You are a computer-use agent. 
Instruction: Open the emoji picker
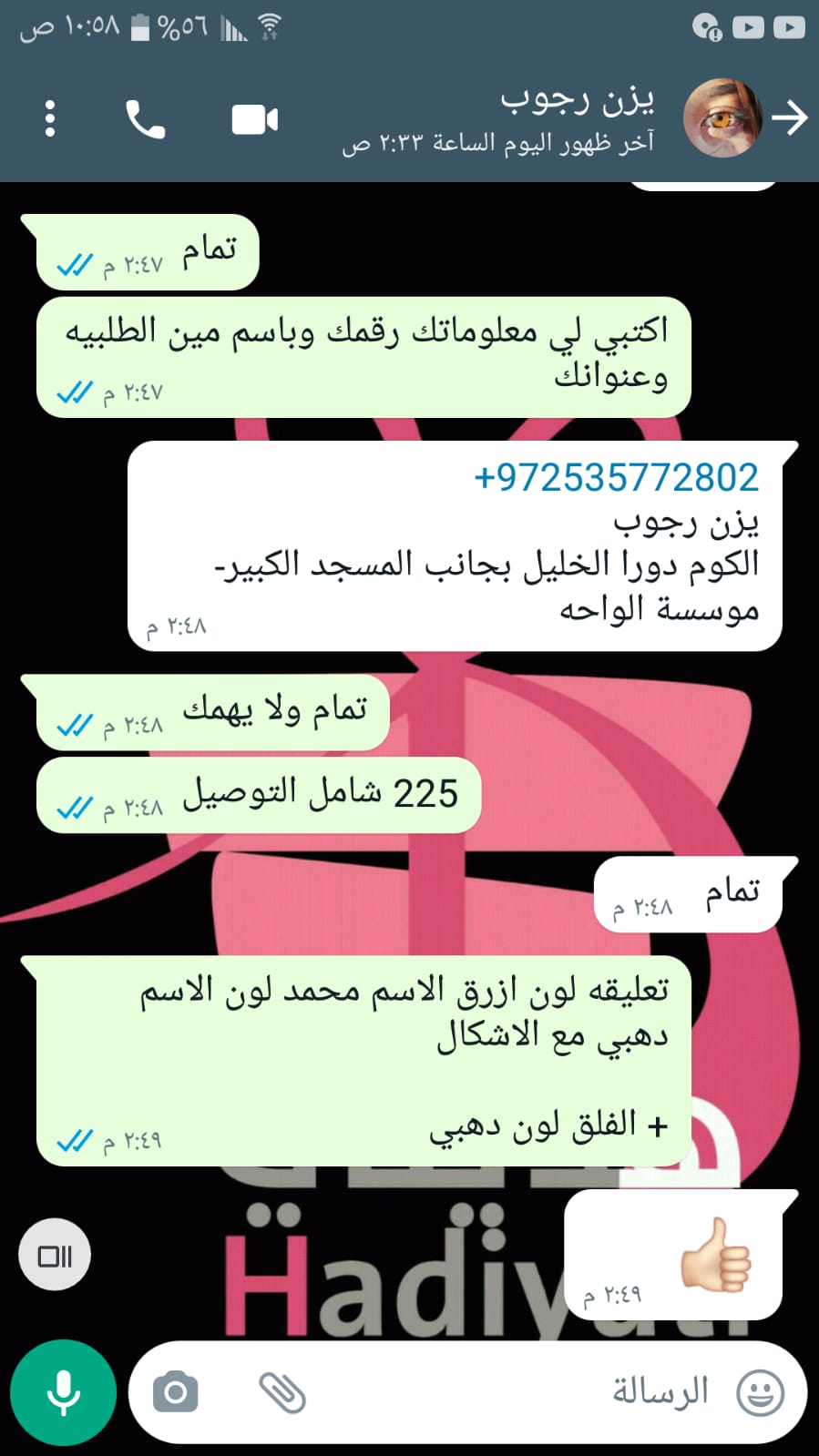tap(760, 1392)
